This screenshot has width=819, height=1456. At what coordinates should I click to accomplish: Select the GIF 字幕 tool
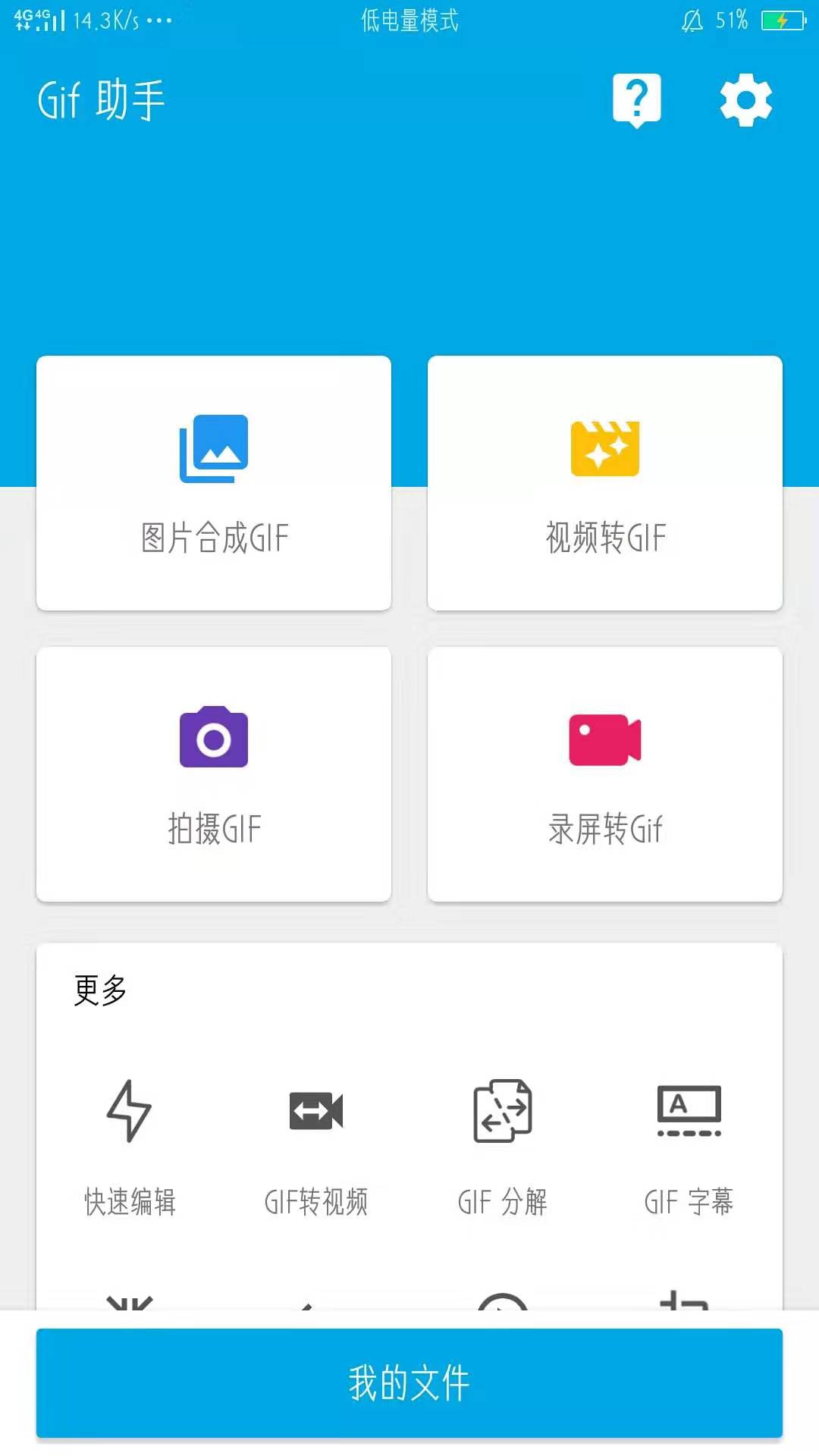(x=689, y=1147)
